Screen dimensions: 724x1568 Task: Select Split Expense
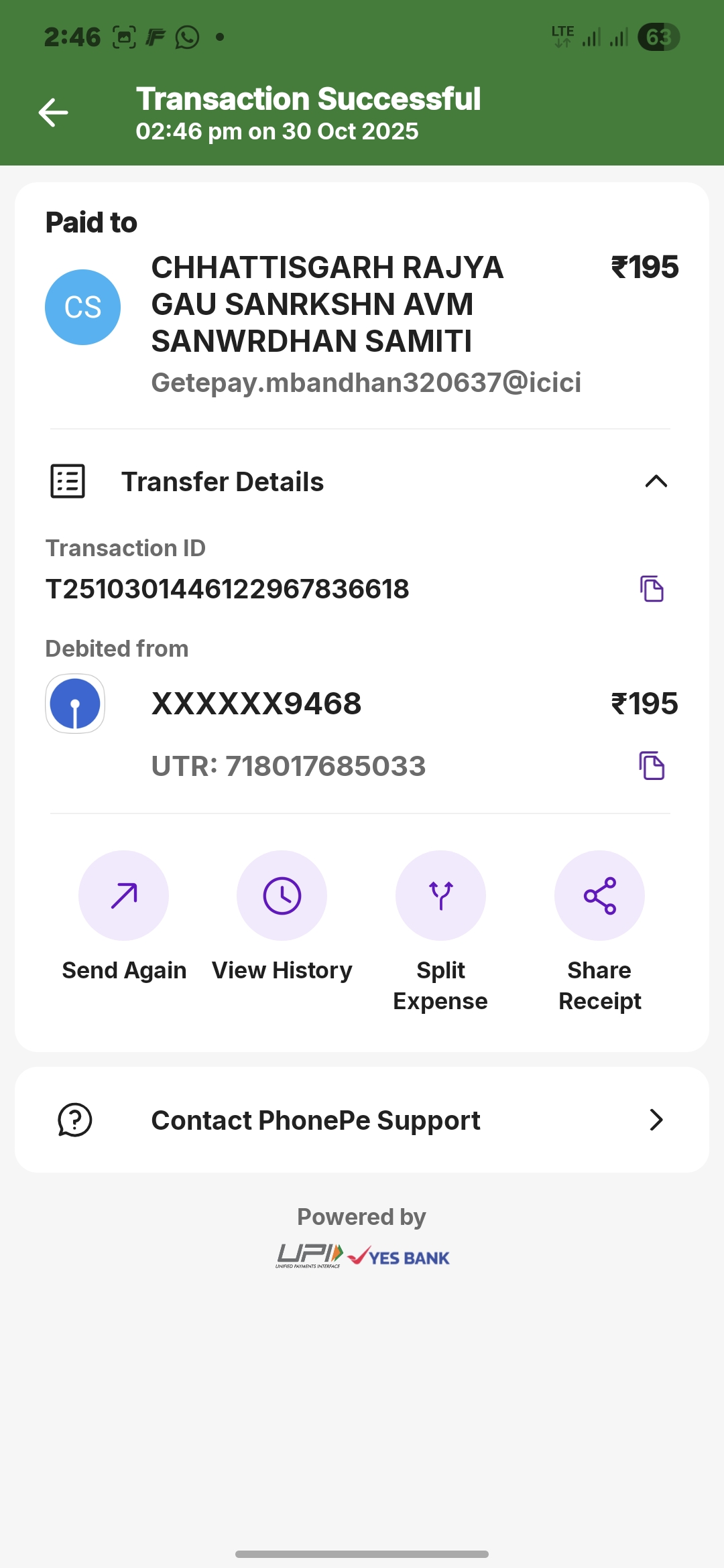pyautogui.click(x=440, y=896)
